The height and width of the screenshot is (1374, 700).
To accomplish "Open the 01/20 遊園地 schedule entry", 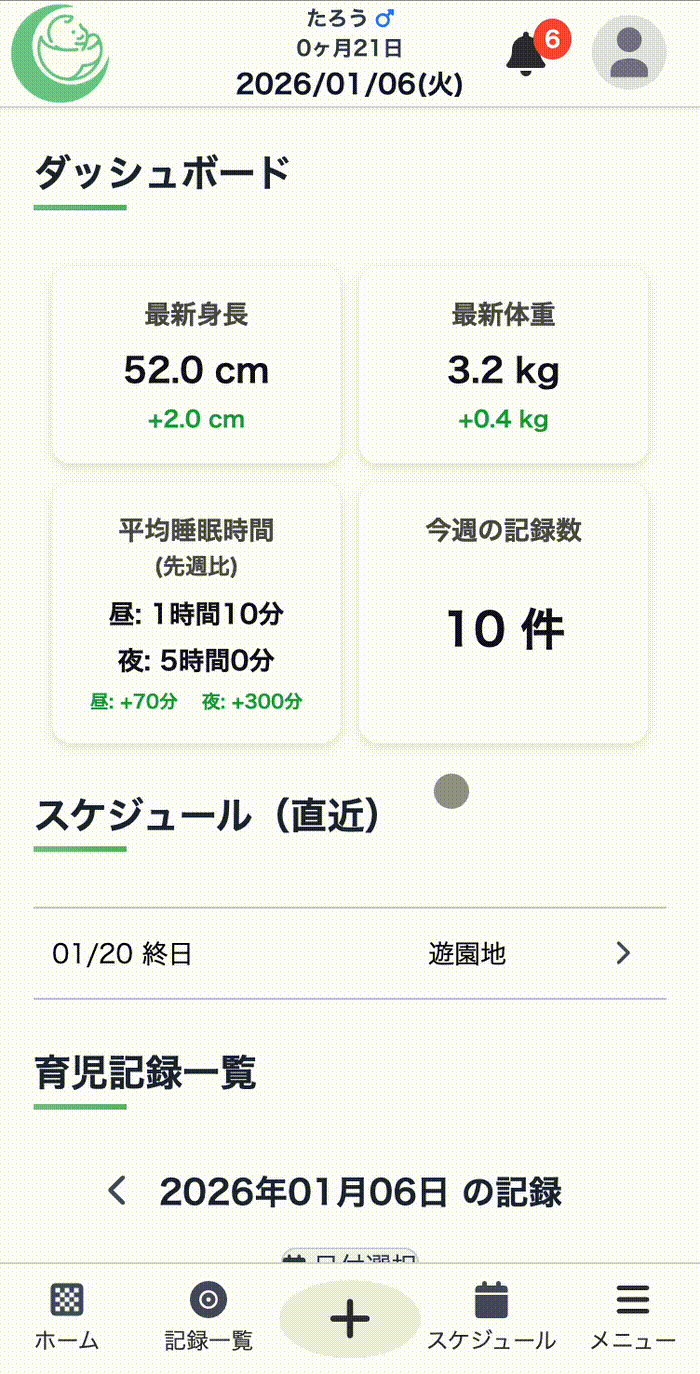I will tap(349, 954).
